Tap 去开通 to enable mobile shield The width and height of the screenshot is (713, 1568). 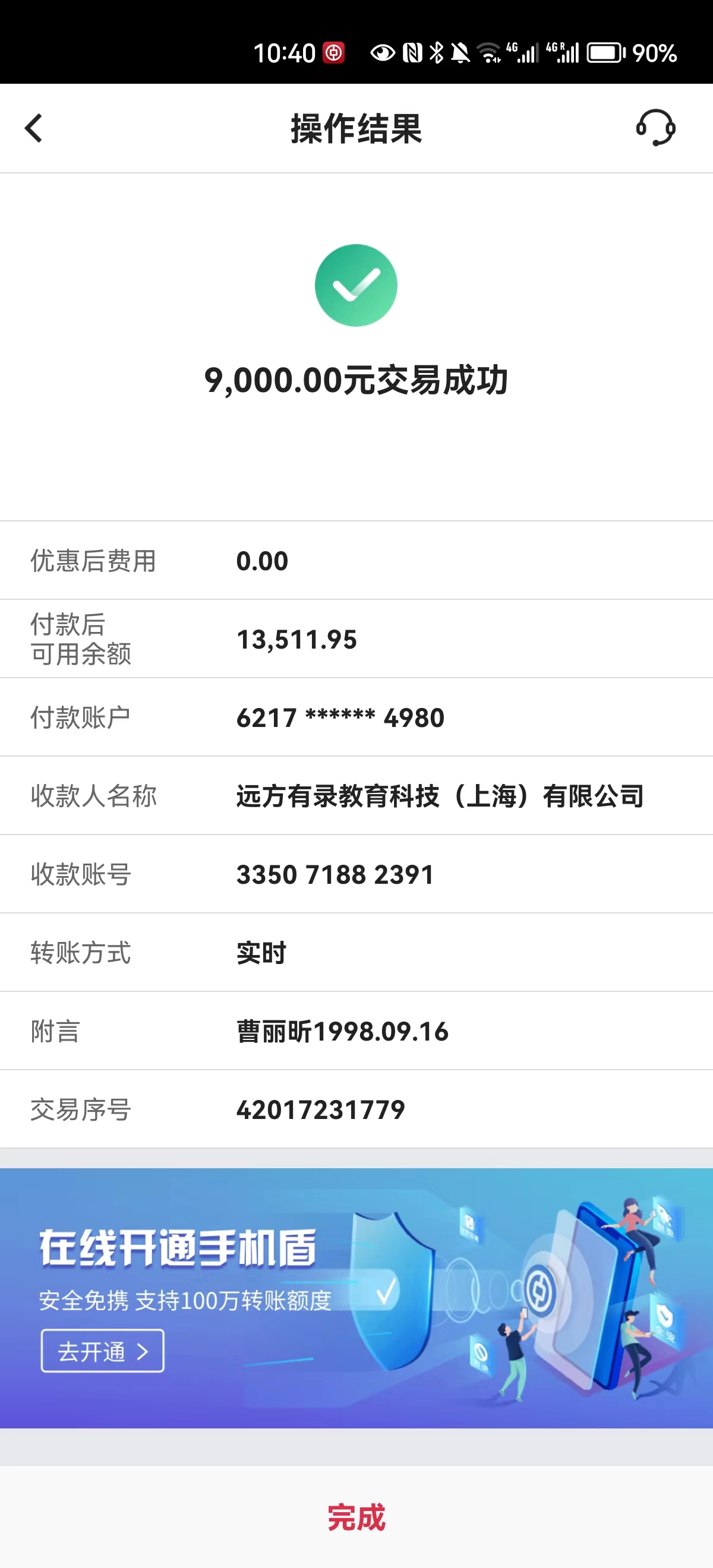102,1351
